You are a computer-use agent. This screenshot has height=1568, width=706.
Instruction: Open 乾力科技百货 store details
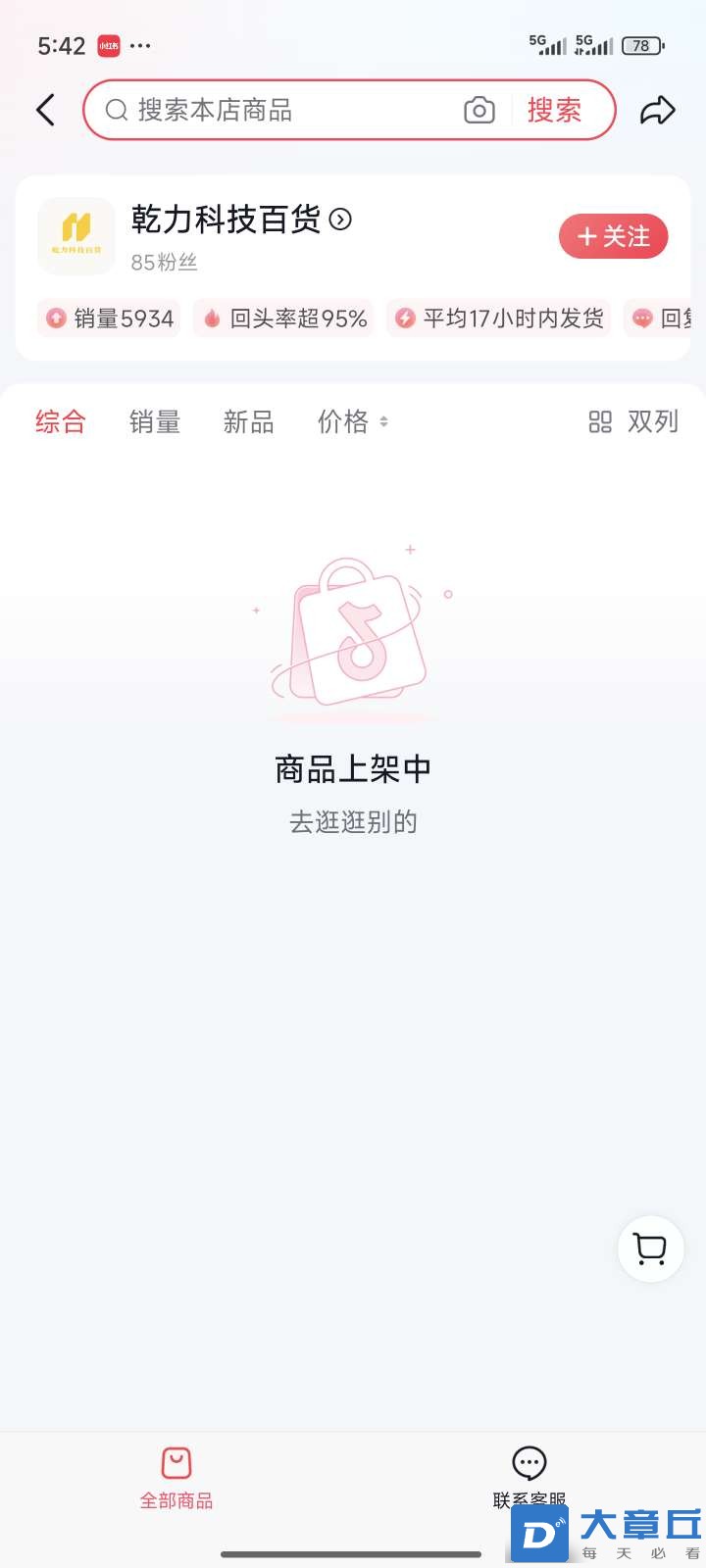(x=240, y=220)
